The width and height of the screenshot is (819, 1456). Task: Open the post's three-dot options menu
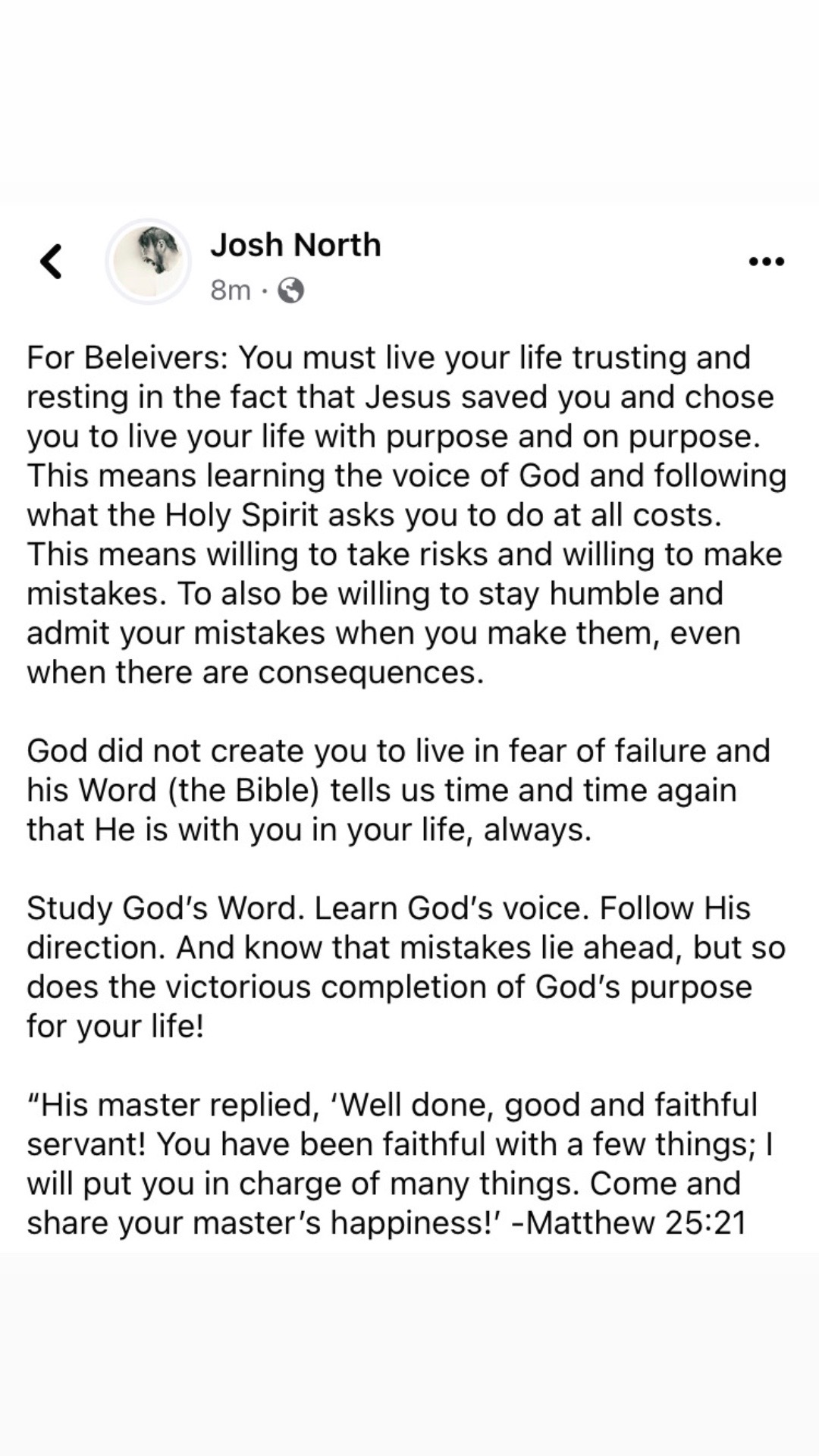(x=766, y=262)
